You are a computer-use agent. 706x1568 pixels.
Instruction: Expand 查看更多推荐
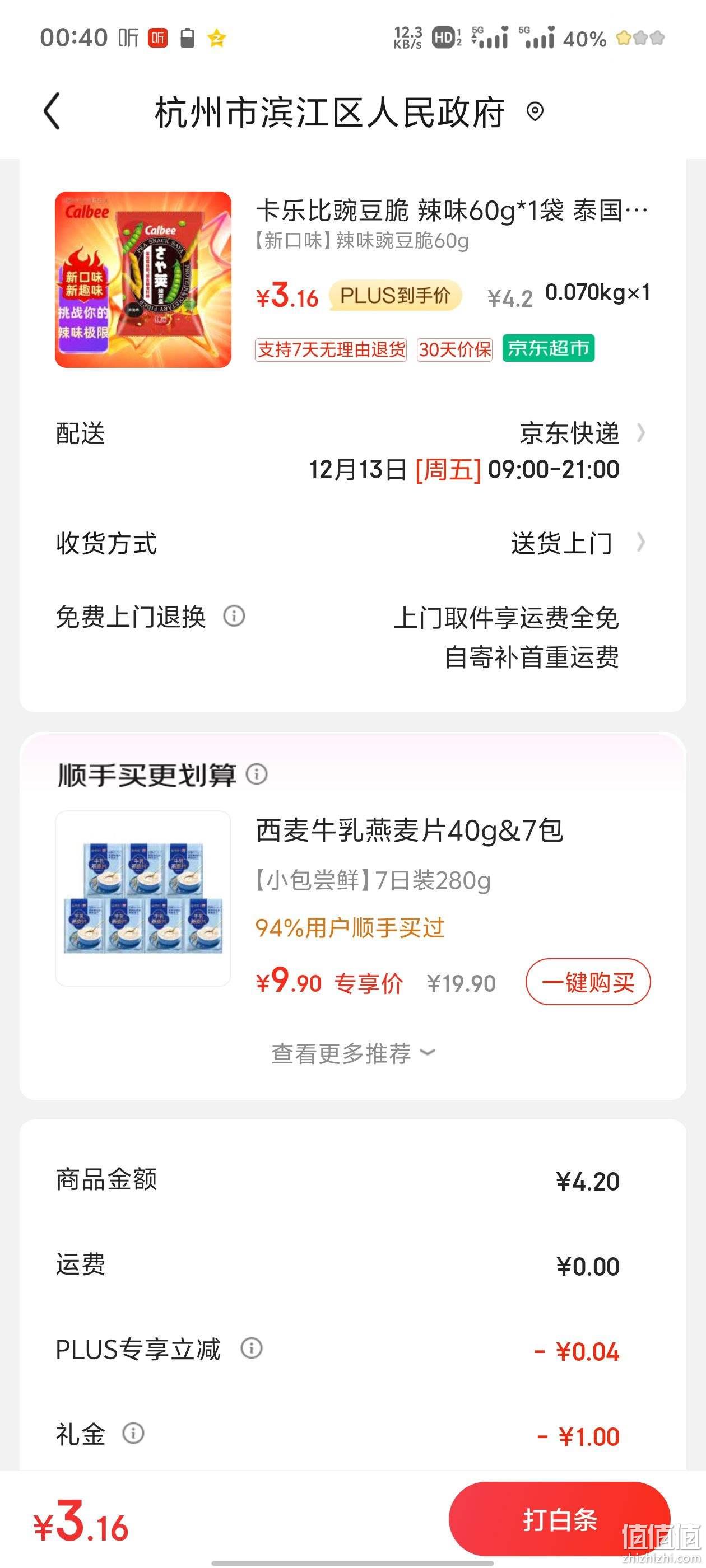click(352, 1053)
